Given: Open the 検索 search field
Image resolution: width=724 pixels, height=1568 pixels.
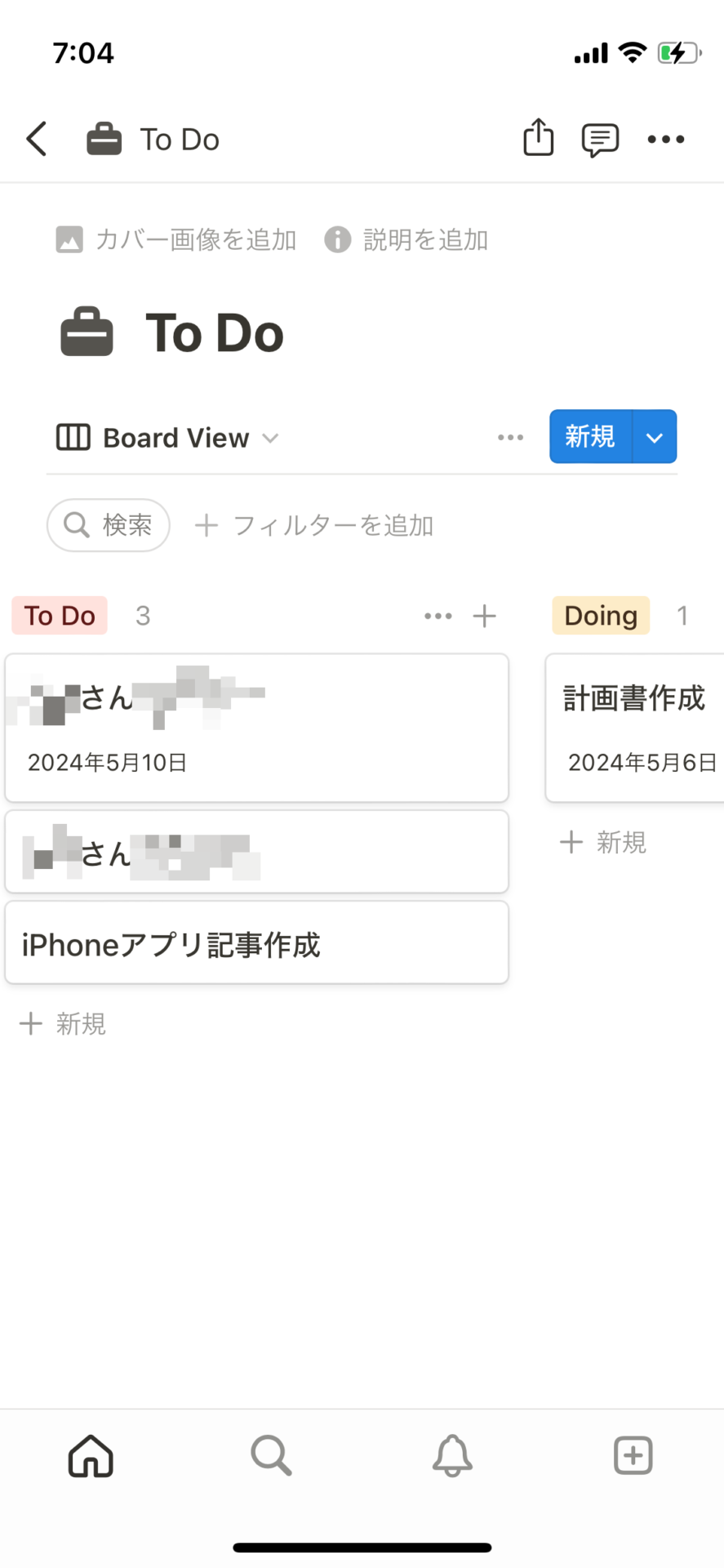Looking at the screenshot, I should pyautogui.click(x=109, y=525).
